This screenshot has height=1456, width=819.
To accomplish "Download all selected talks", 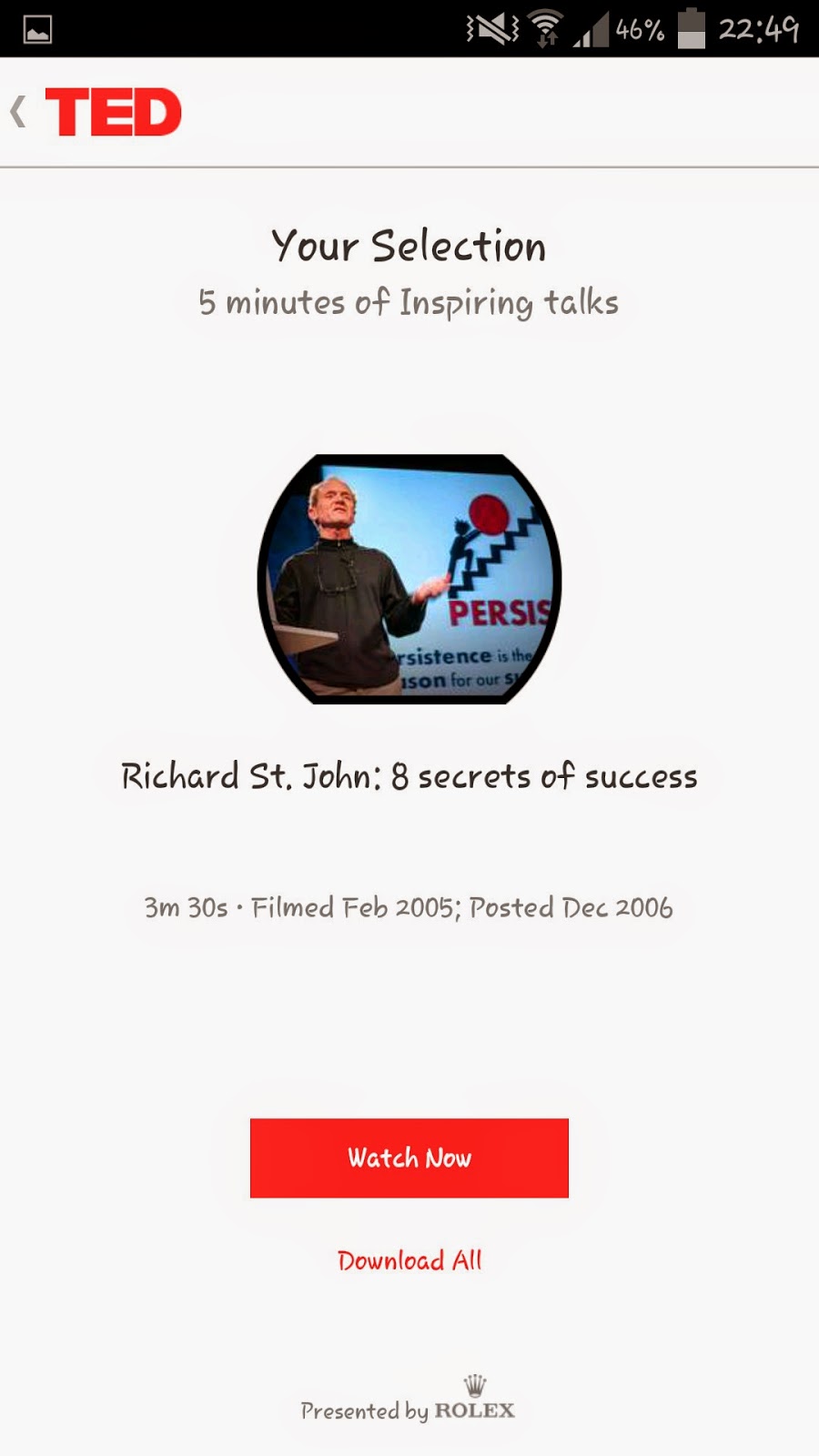I will coord(409,1260).
